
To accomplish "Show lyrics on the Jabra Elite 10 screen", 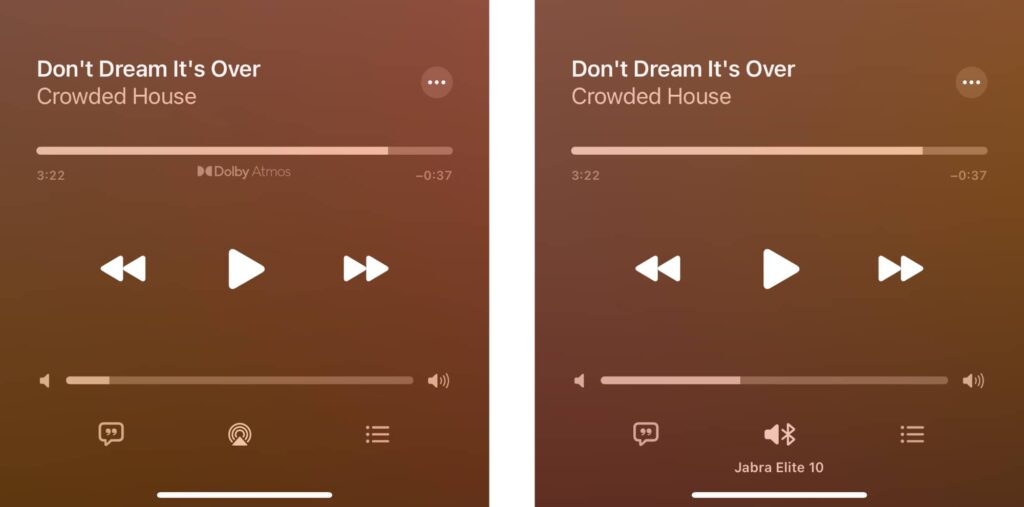I will pyautogui.click(x=646, y=434).
